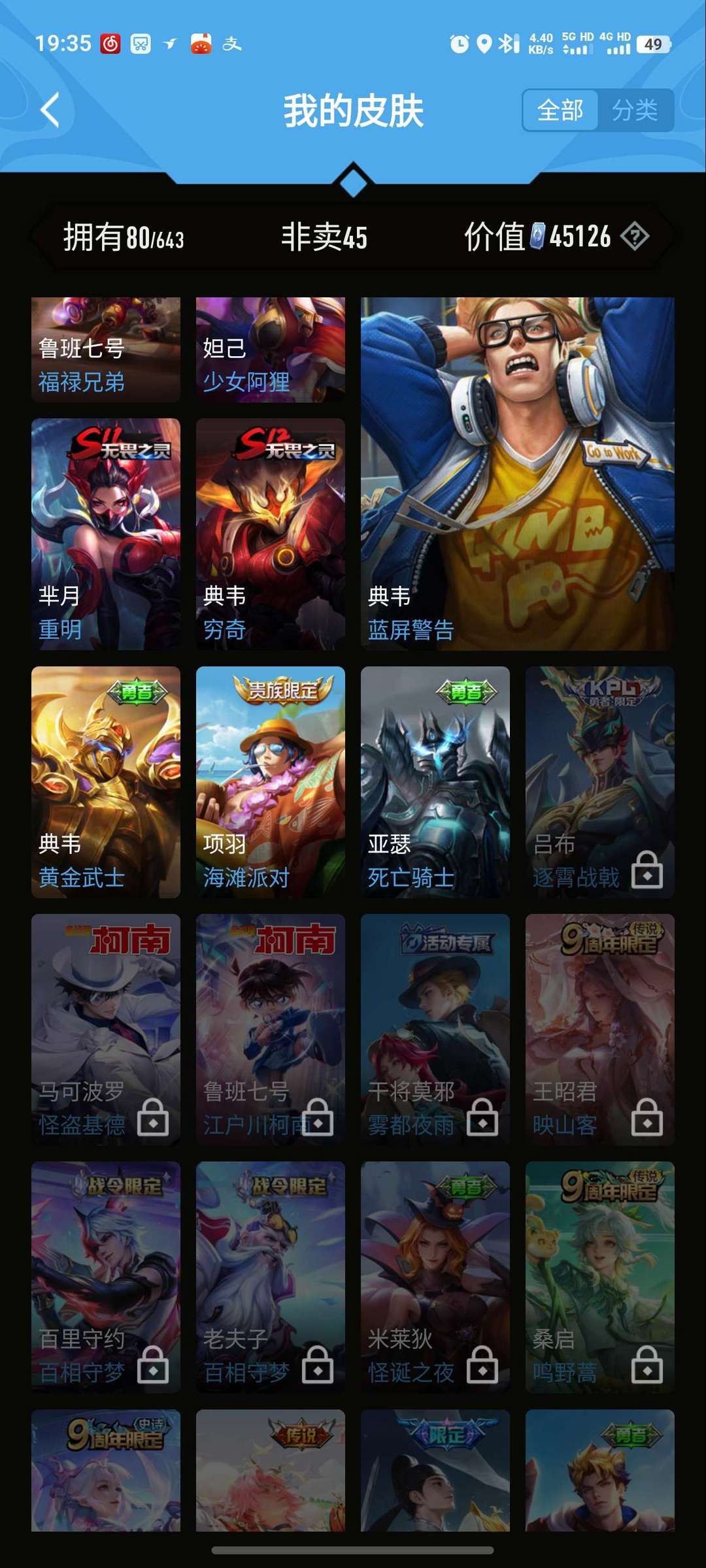Select the 全部 tab
The image size is (706, 1568).
[x=560, y=110]
